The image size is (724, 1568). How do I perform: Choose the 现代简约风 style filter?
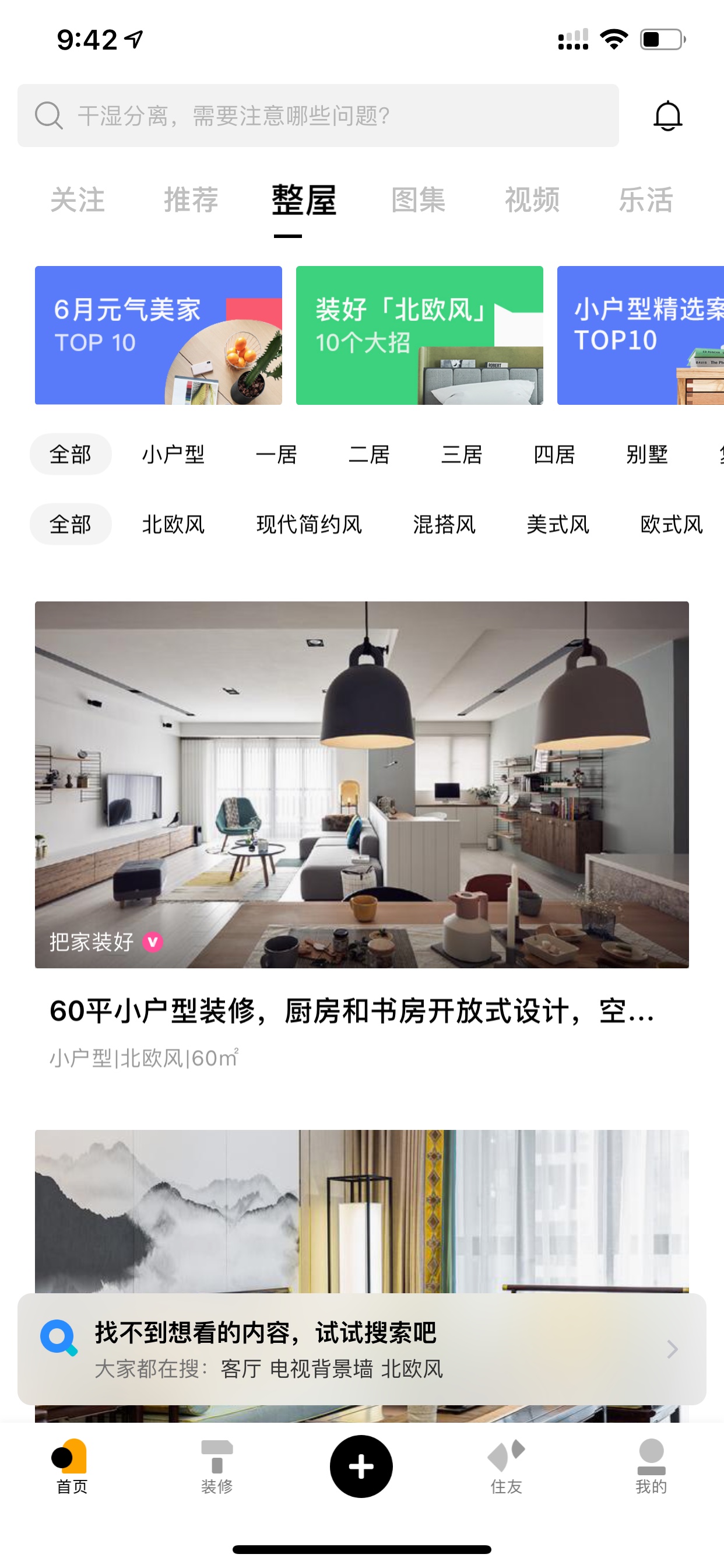(309, 524)
